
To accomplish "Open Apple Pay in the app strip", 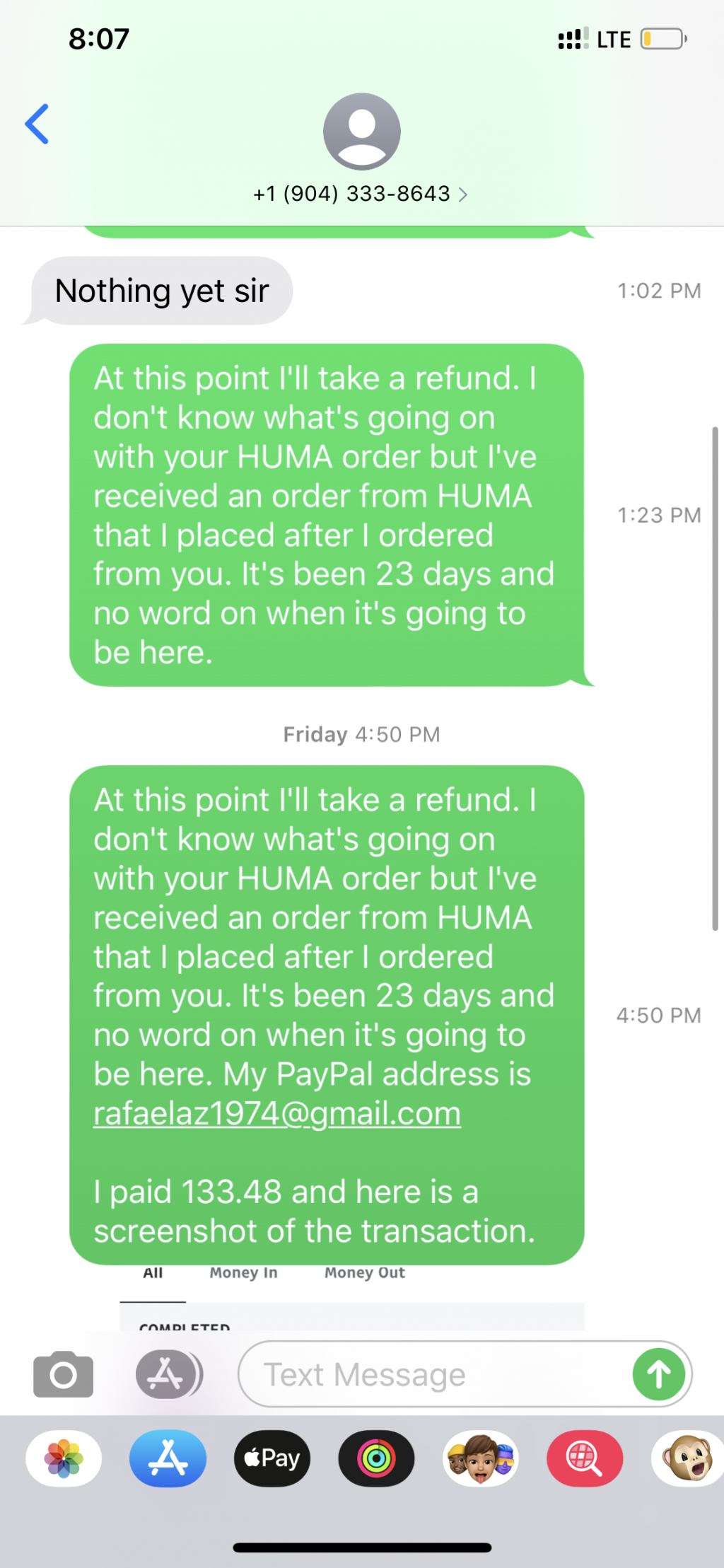I will click(272, 1458).
